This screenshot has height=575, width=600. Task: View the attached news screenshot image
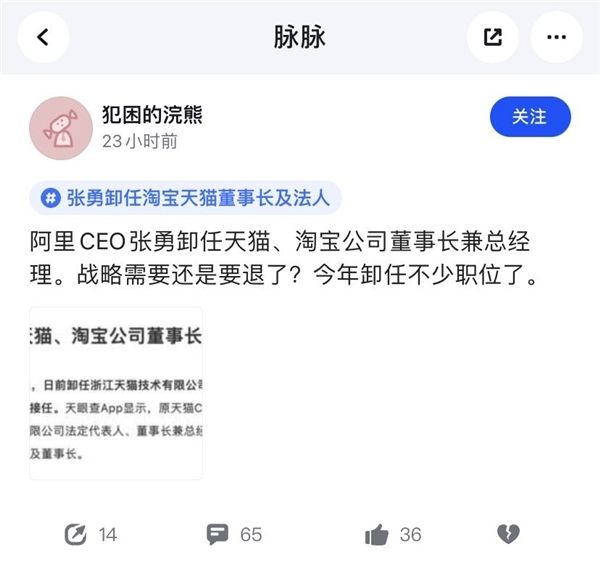coord(116,393)
